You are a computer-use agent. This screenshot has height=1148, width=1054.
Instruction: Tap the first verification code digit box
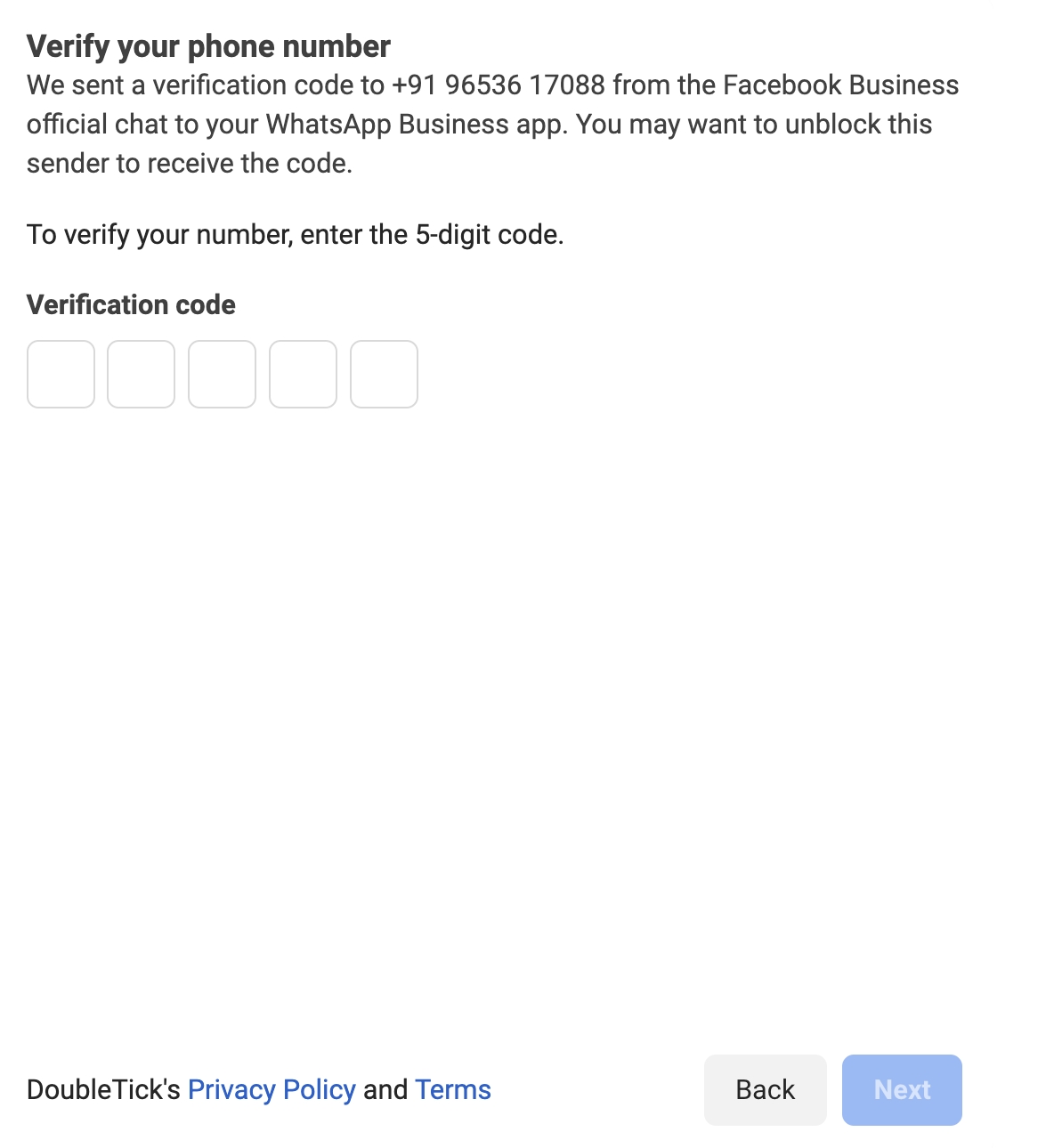pyautogui.click(x=61, y=374)
